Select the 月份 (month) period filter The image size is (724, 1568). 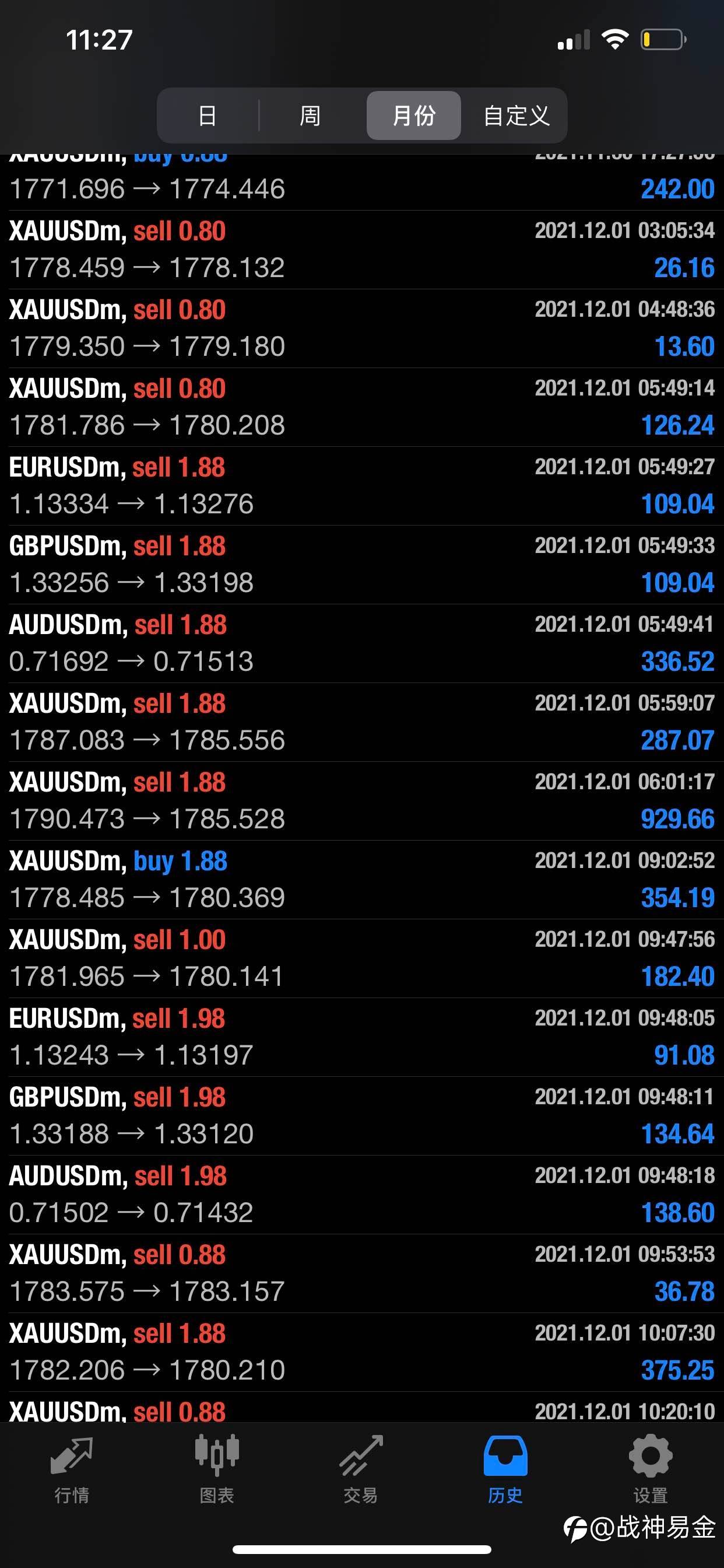click(414, 115)
